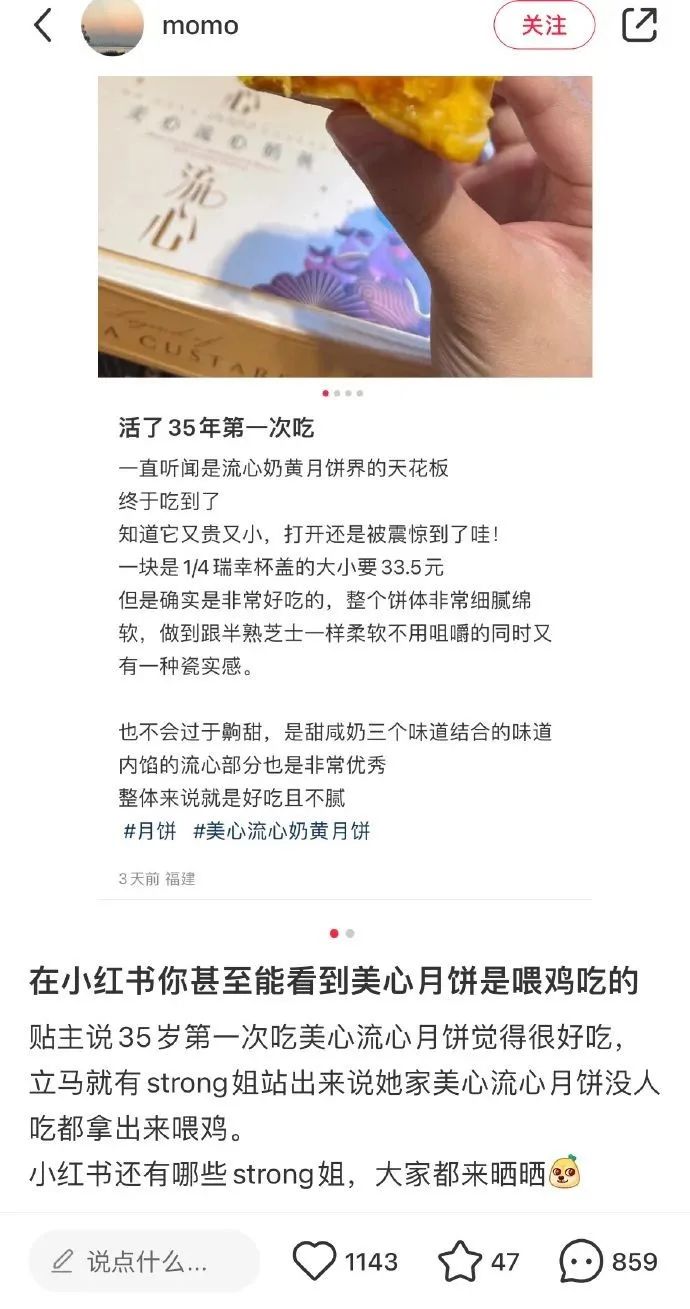Like this post with the heart icon
The image size is (690, 1309).
click(314, 1261)
